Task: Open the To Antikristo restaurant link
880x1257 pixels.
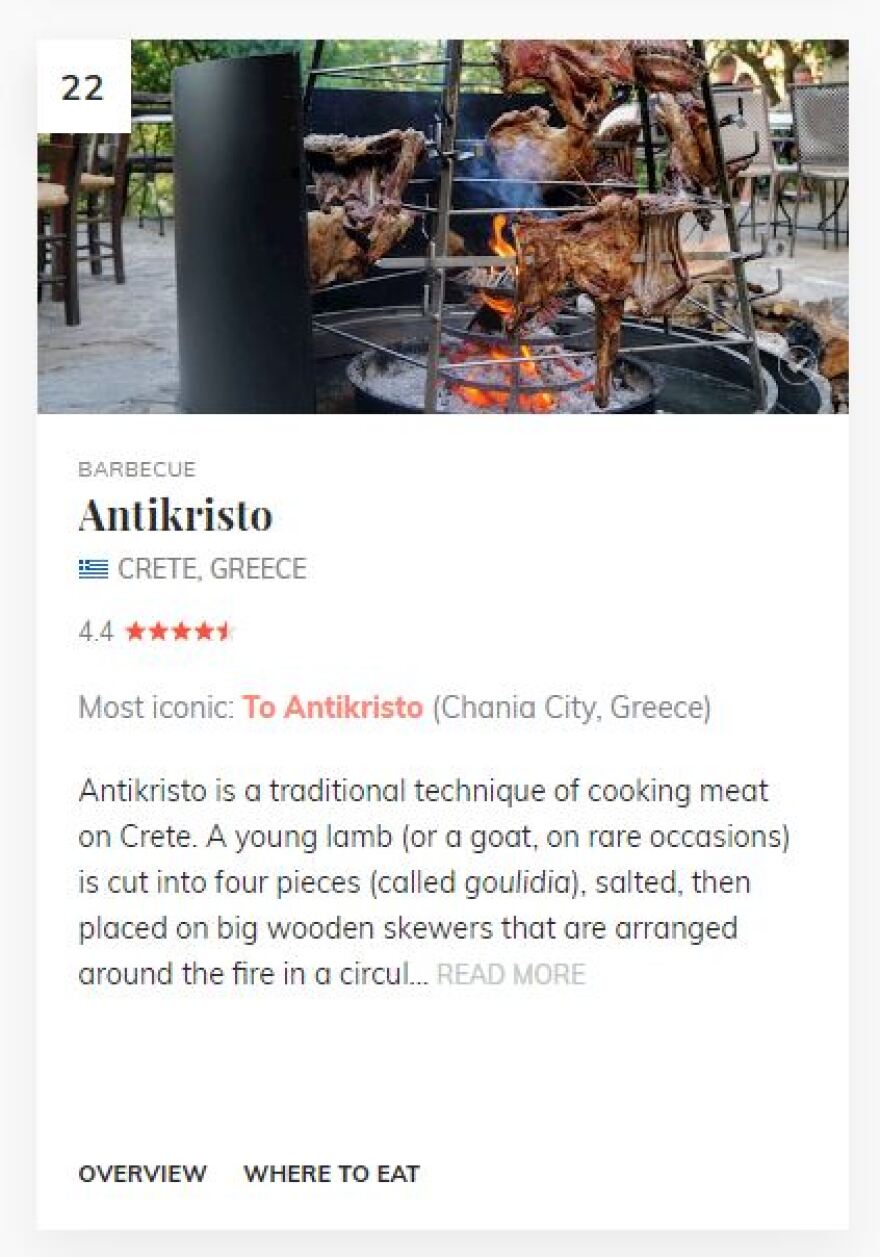Action: (x=333, y=708)
